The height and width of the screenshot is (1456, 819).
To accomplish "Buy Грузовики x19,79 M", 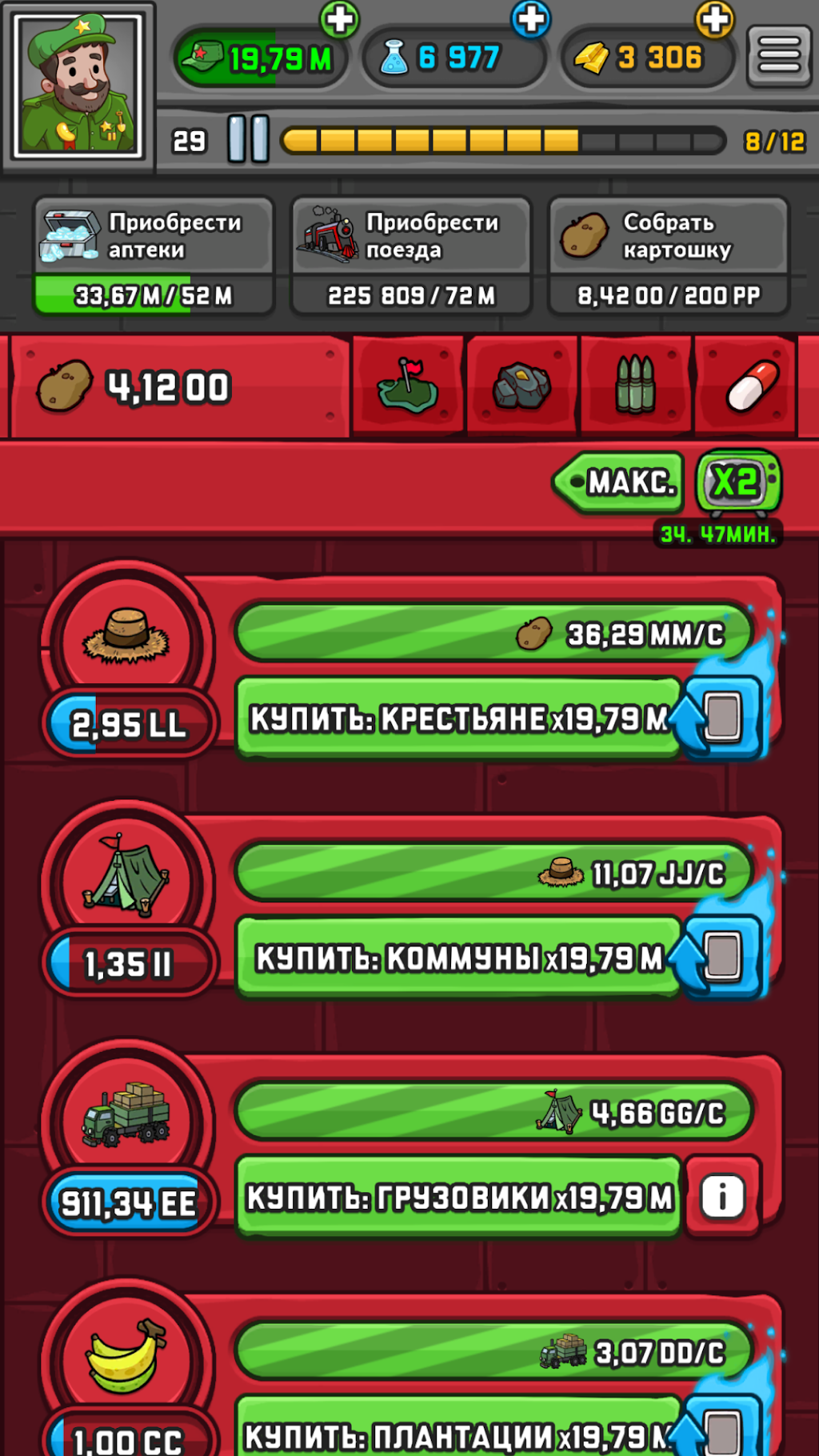I will pyautogui.click(x=458, y=1197).
